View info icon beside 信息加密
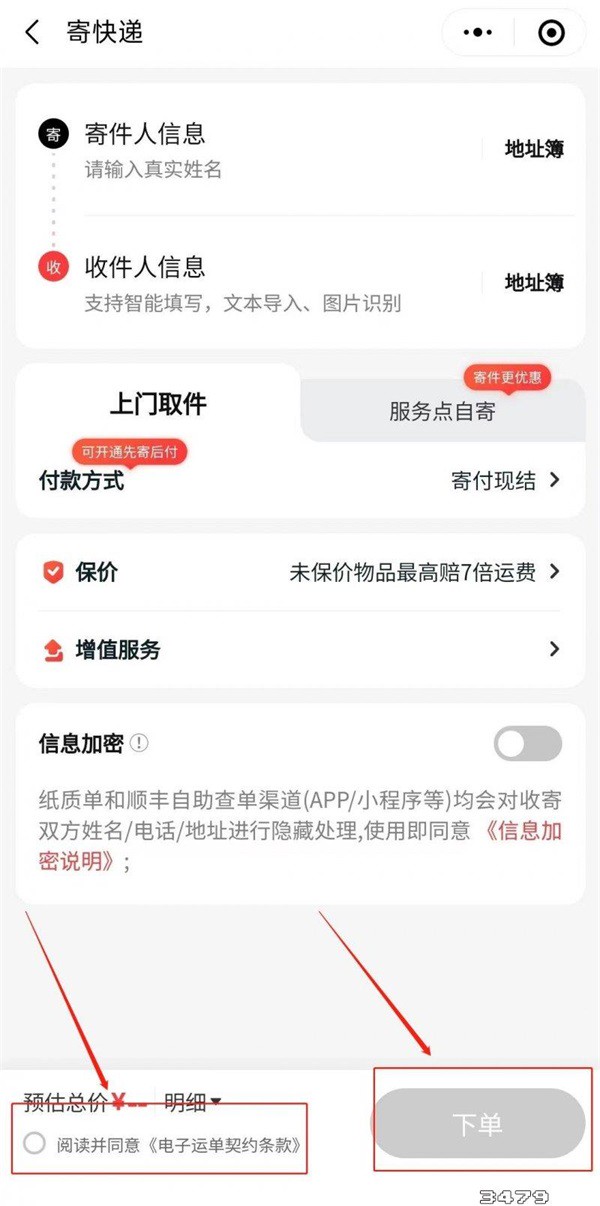Screen dimensions: 600x1206 pyautogui.click(x=139, y=744)
